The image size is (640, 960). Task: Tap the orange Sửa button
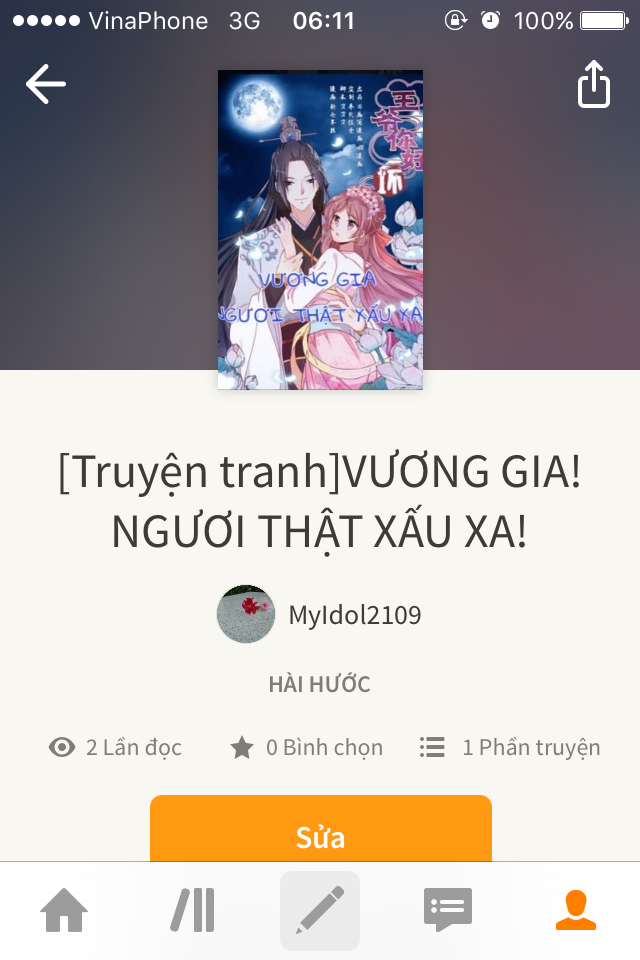[320, 832]
